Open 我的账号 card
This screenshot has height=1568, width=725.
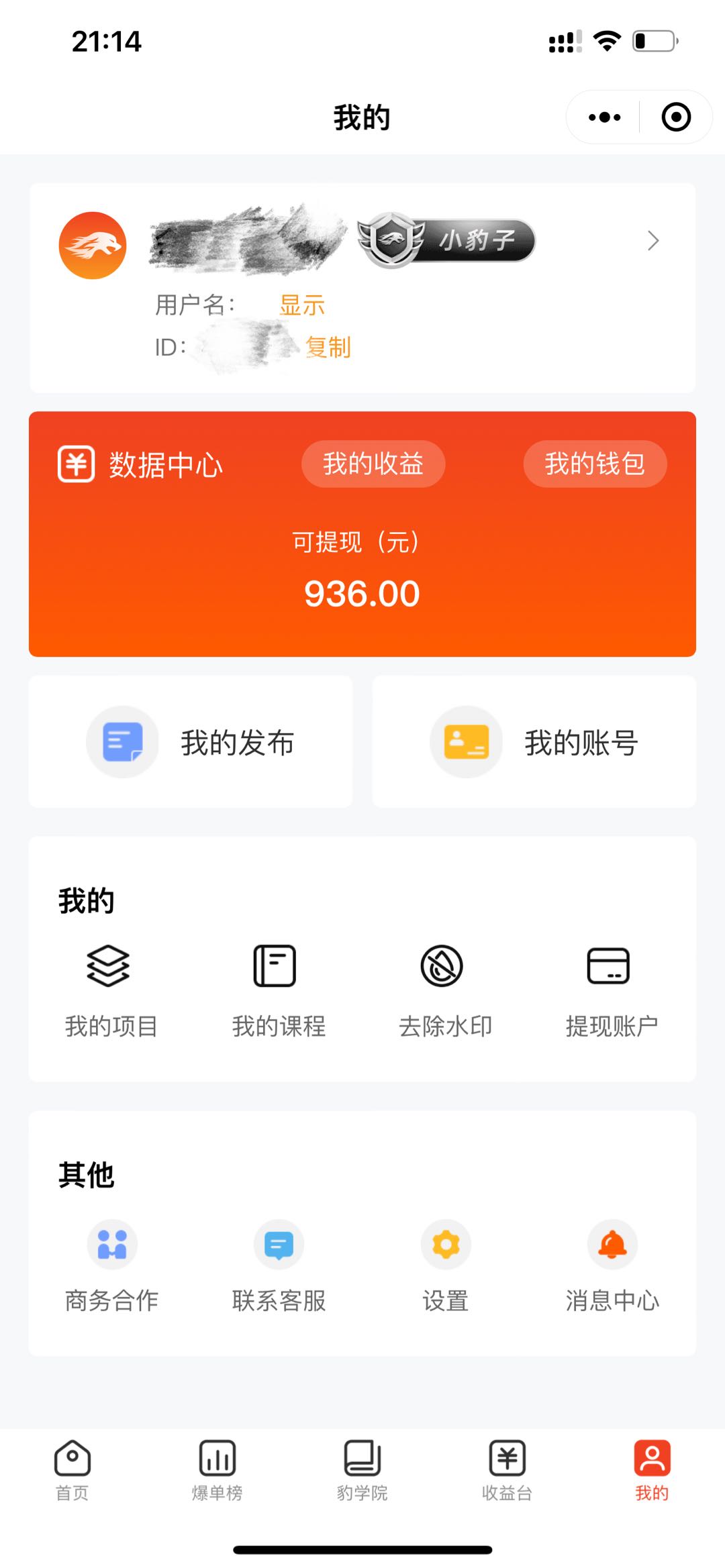534,742
